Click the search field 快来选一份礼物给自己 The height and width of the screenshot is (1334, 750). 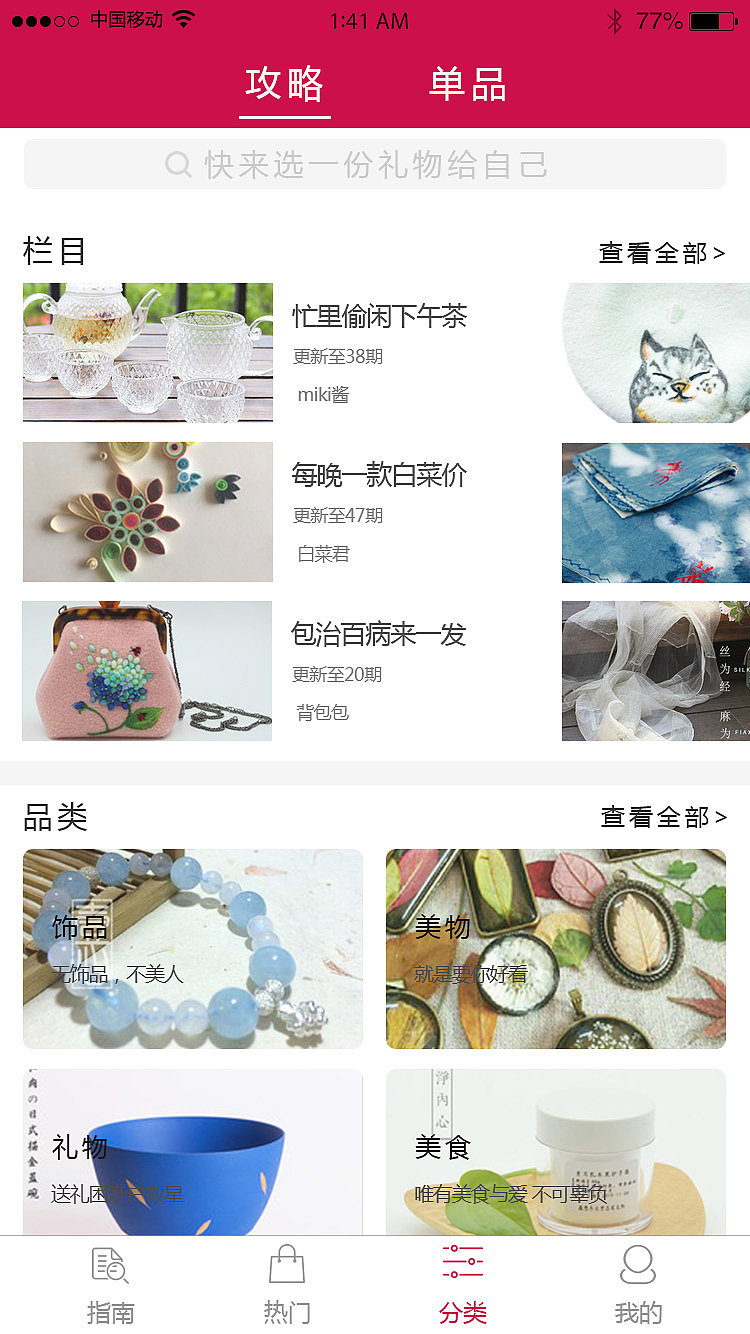click(375, 164)
